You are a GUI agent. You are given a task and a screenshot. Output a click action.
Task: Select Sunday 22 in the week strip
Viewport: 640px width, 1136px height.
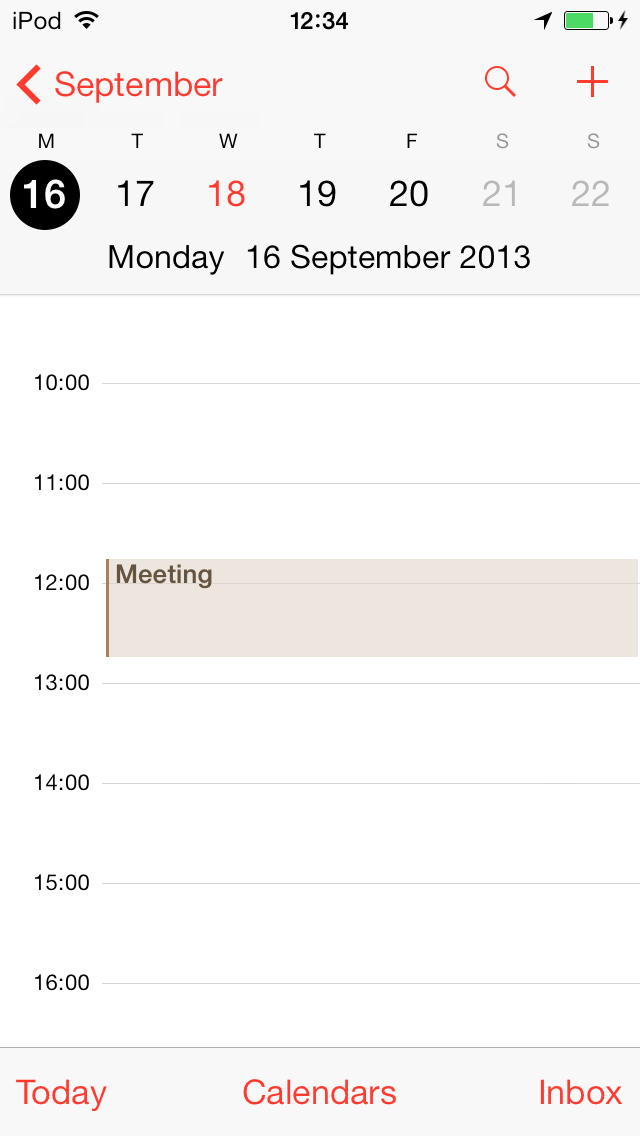(x=591, y=194)
